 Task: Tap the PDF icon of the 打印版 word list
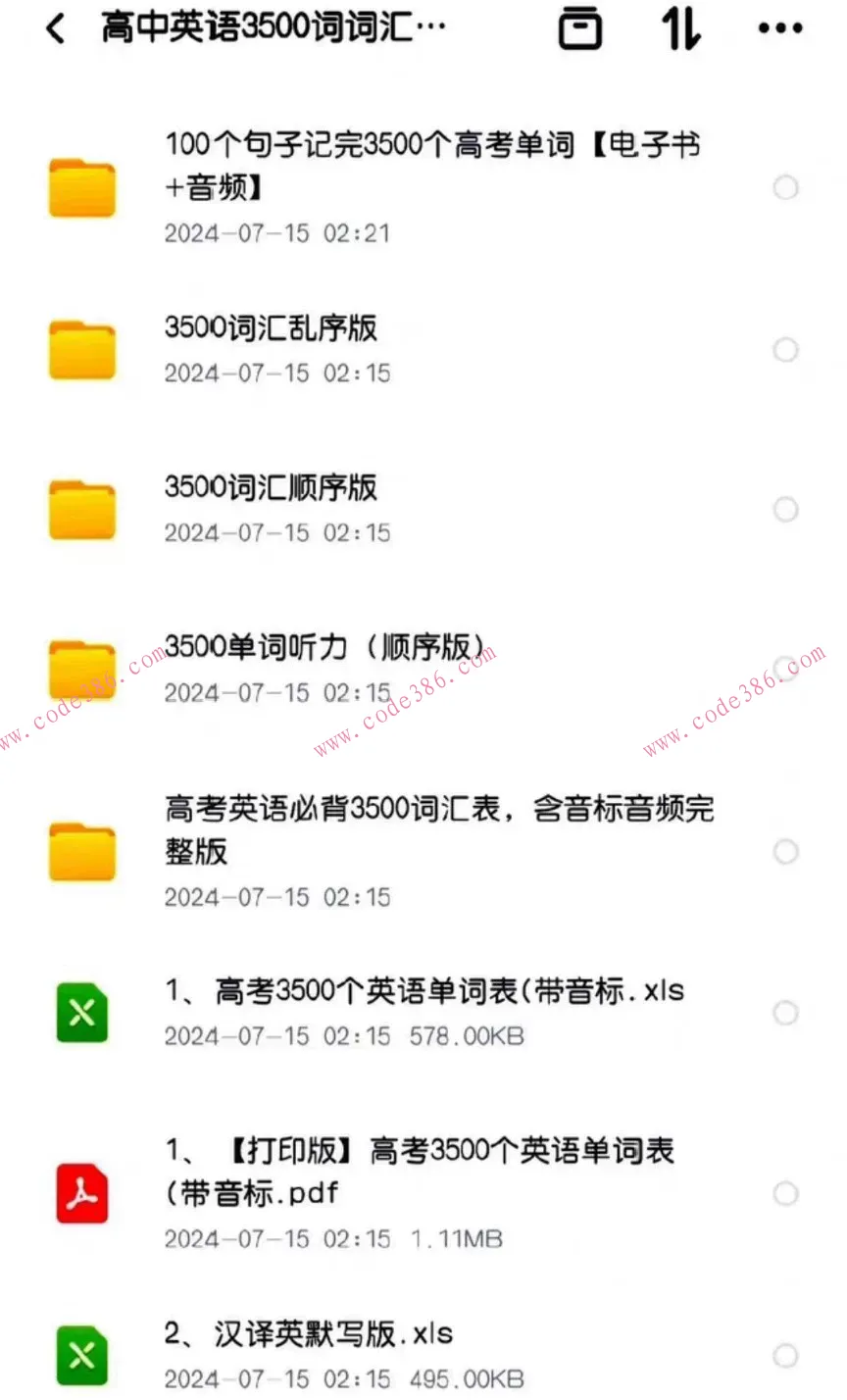click(82, 1193)
